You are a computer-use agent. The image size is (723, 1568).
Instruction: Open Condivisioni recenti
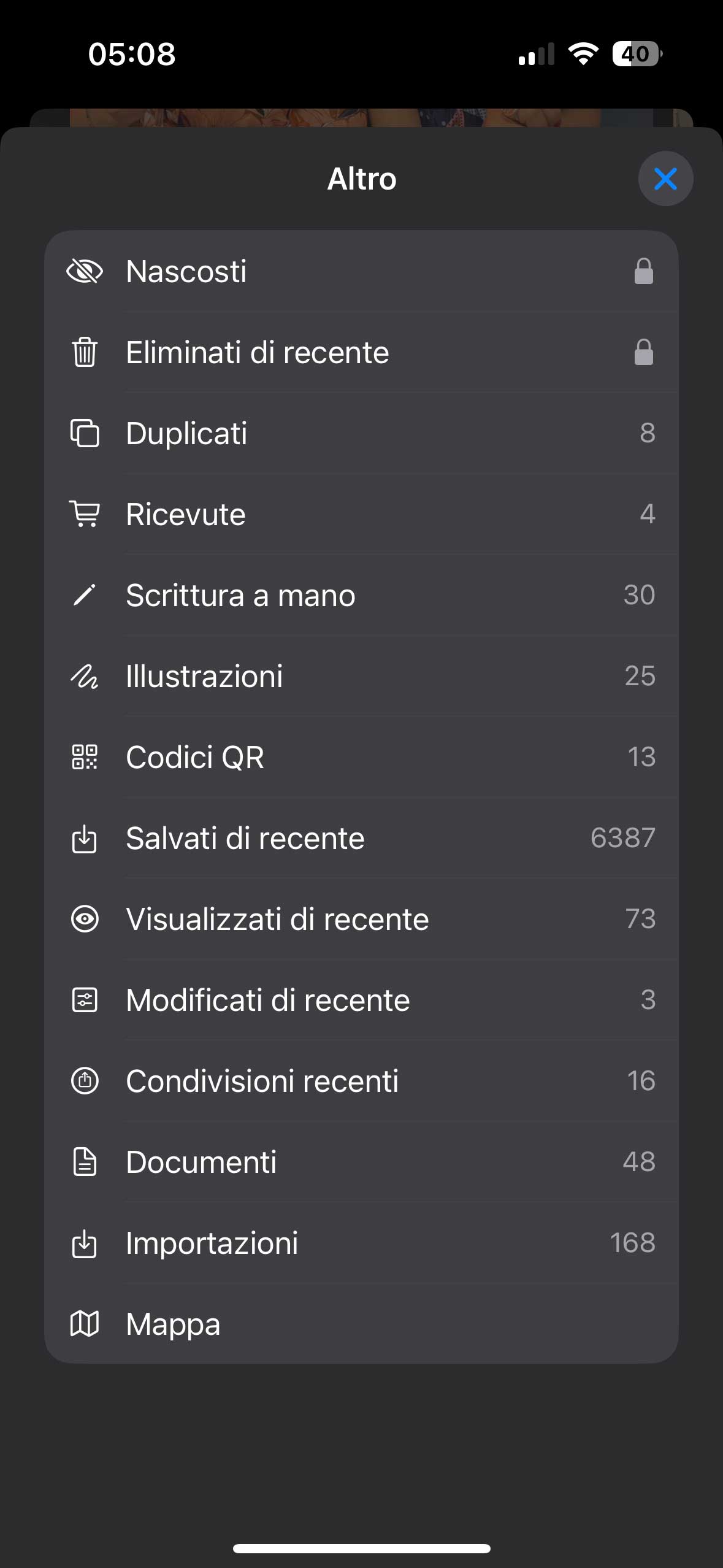point(361,1081)
